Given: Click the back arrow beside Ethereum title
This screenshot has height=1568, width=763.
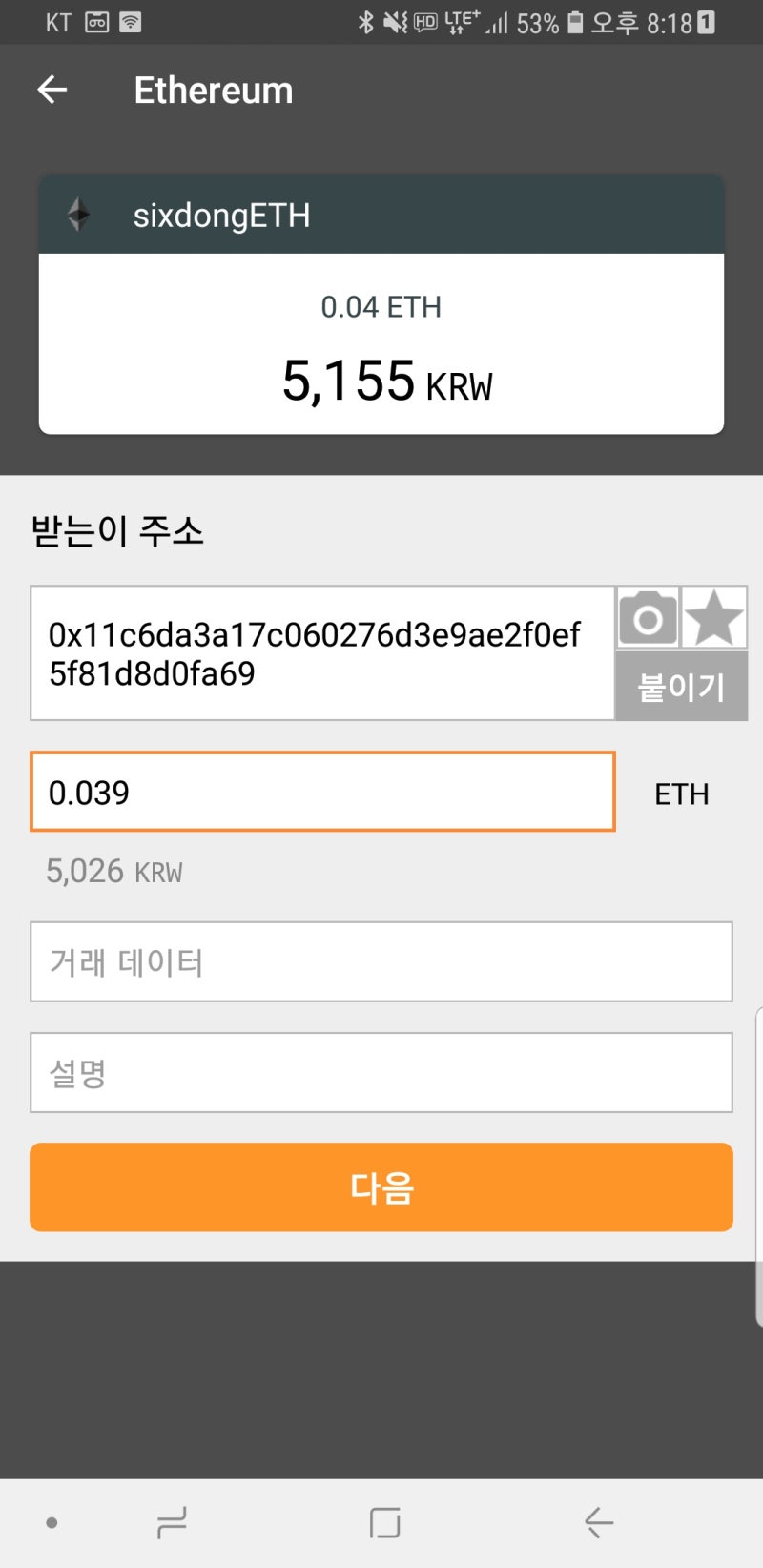Looking at the screenshot, I should click(52, 89).
